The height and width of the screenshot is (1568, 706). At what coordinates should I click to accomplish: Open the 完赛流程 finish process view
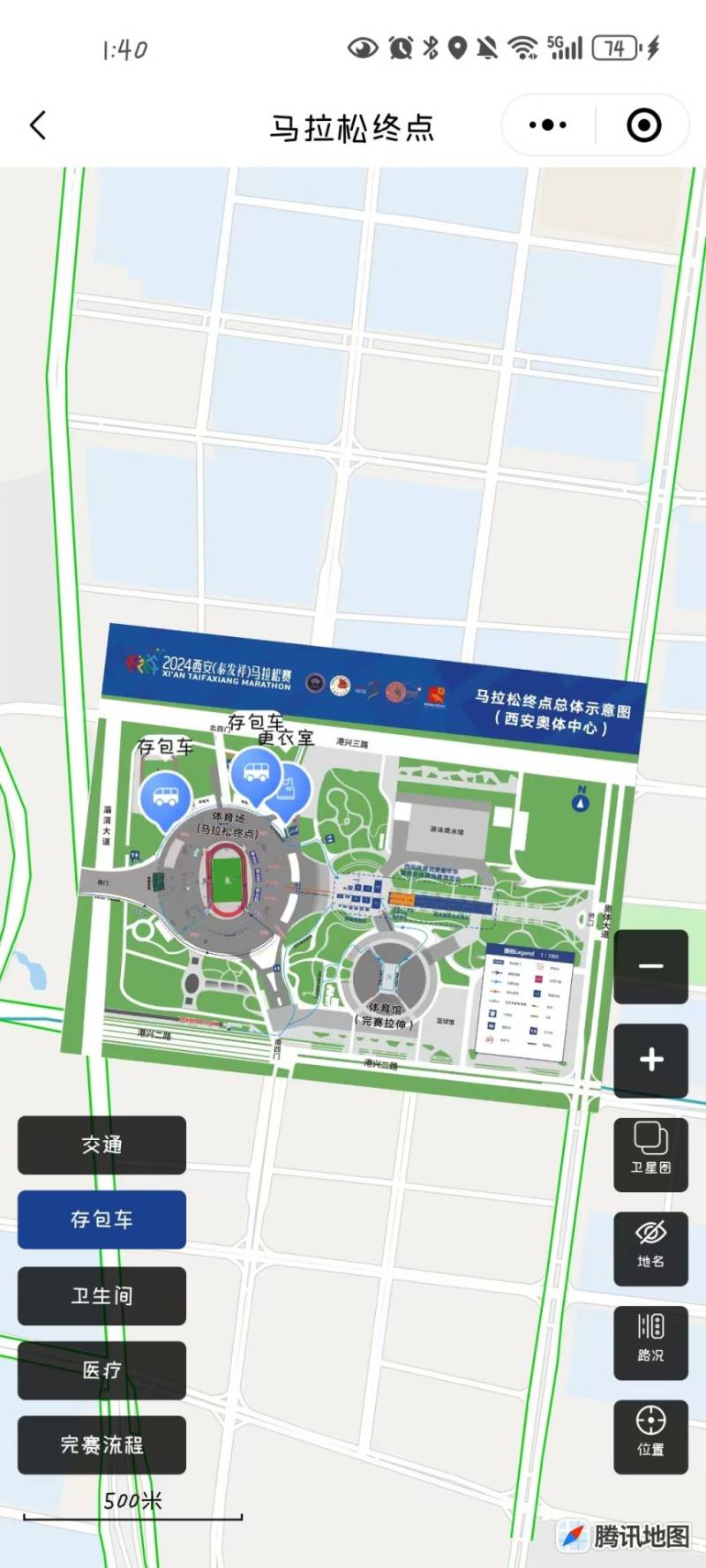pyautogui.click(x=101, y=1445)
